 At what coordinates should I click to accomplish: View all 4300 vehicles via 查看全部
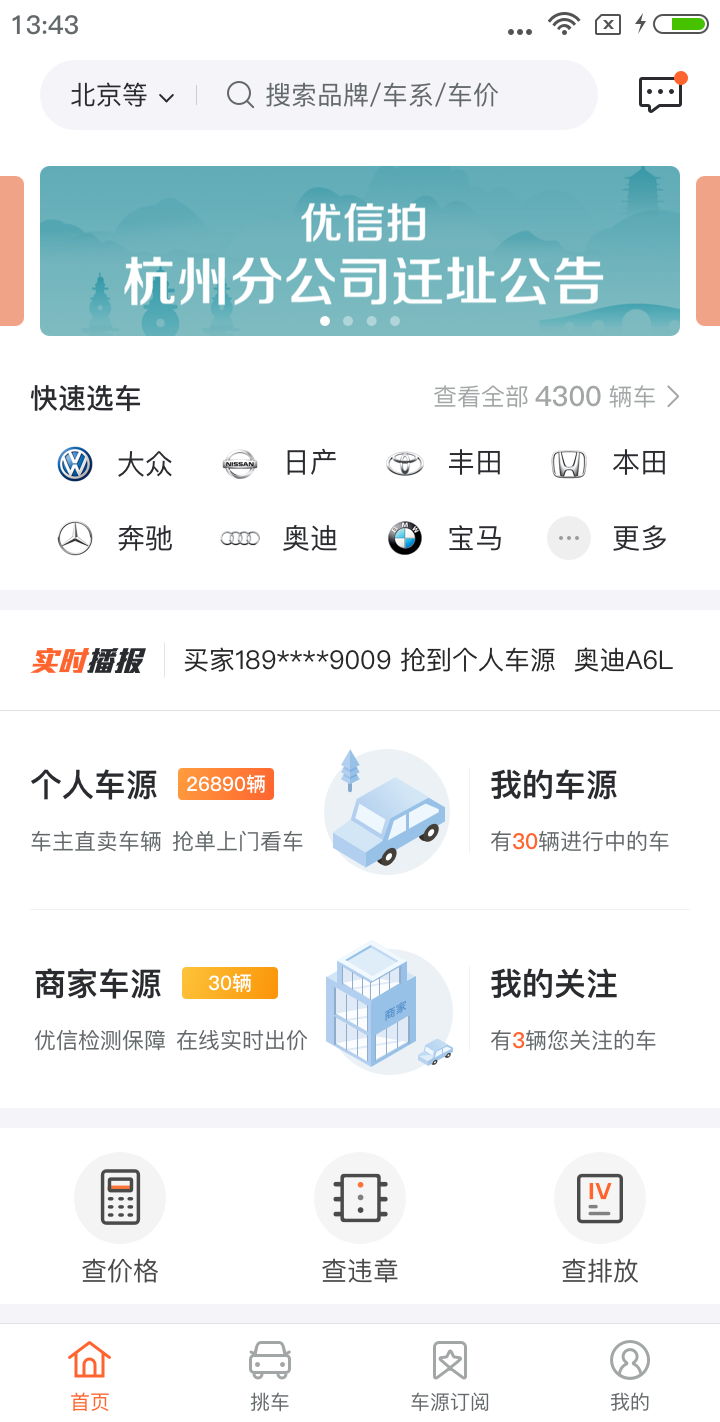(557, 397)
